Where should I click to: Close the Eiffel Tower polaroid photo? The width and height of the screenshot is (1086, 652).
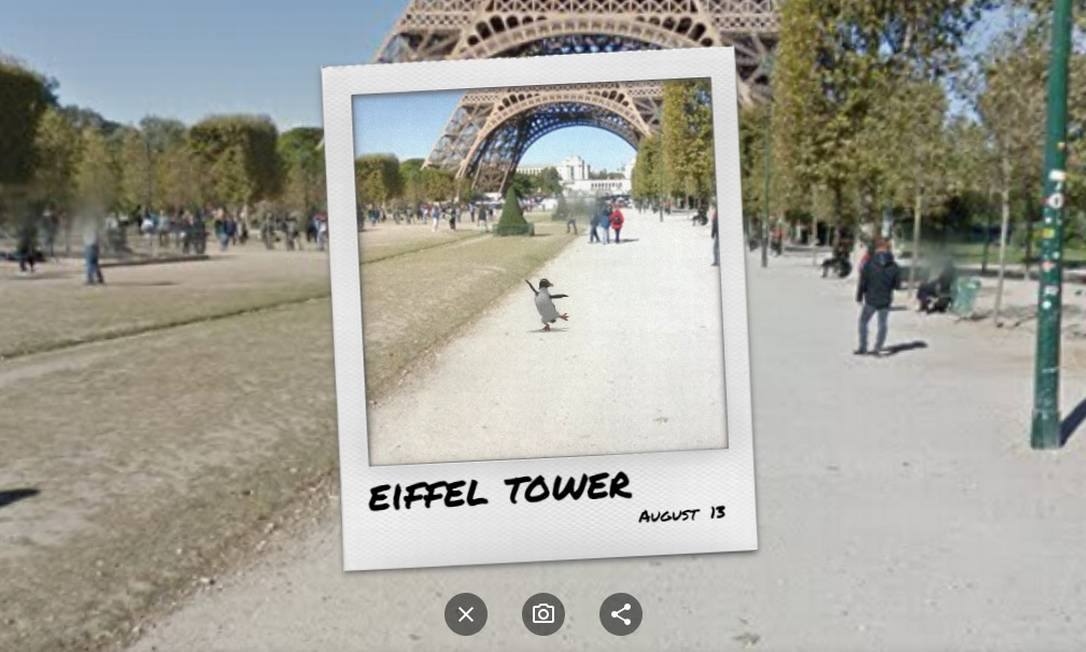click(466, 614)
